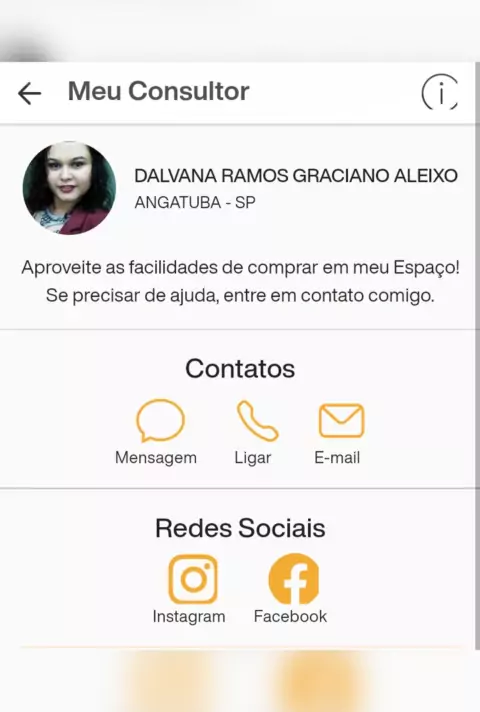Open the consultant's Instagram
This screenshot has height=712, width=480.
(x=189, y=589)
